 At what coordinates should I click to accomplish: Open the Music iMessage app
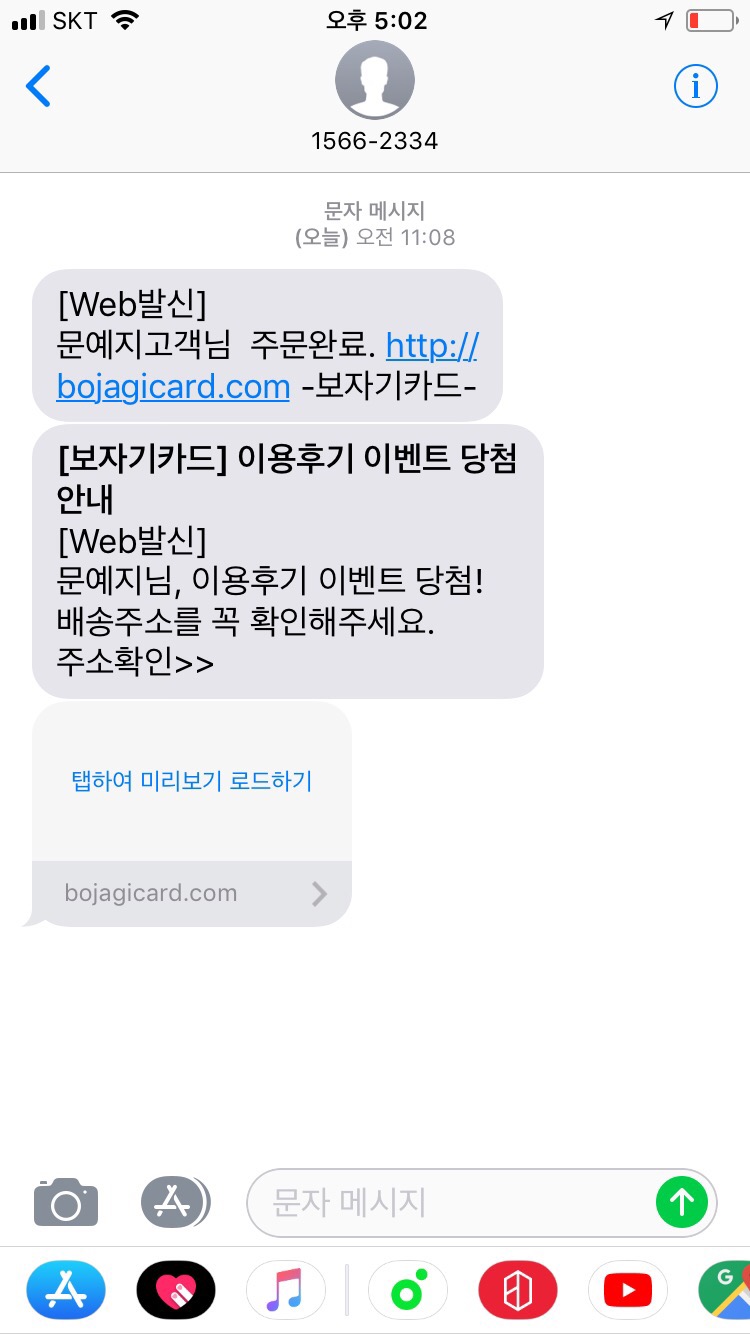coord(285,1291)
